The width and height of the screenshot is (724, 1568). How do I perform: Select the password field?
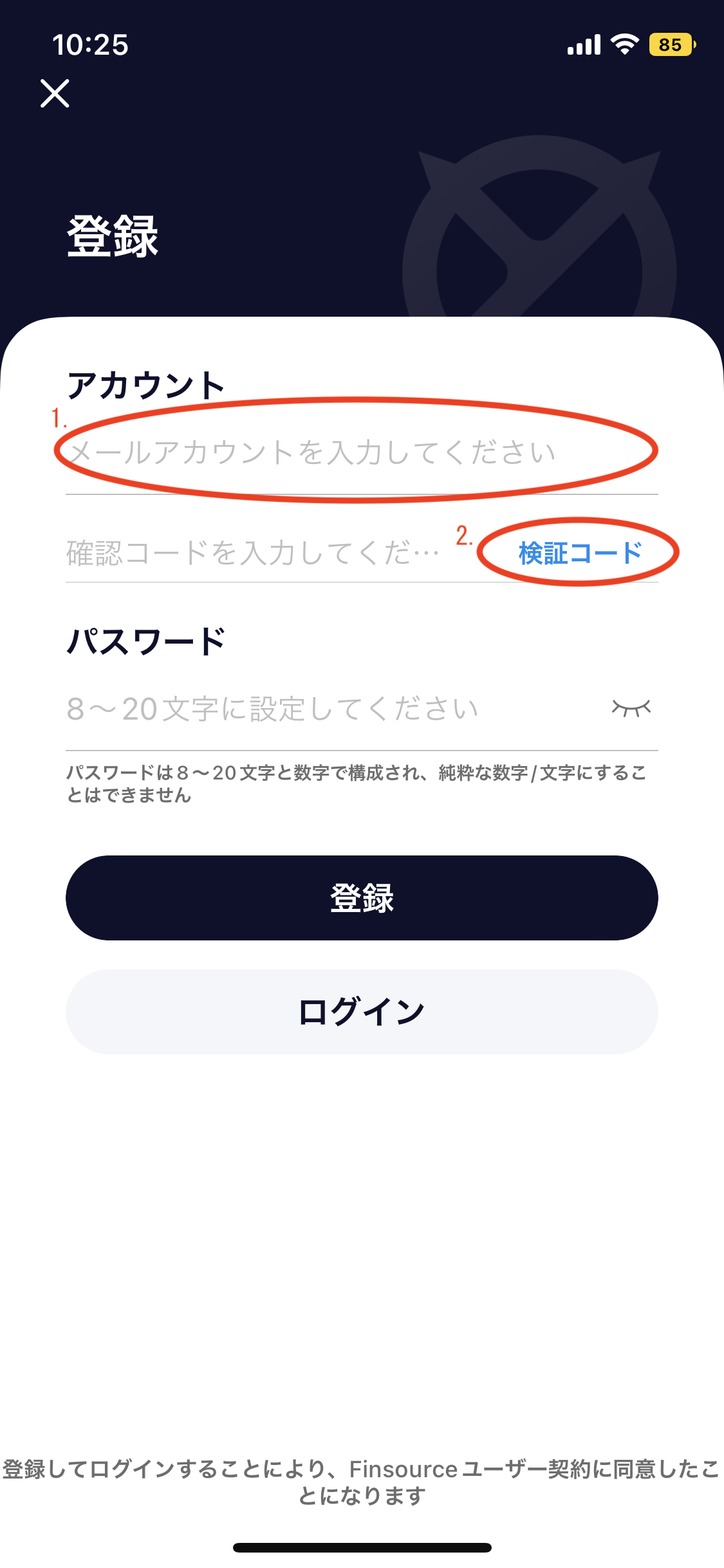tap(322, 709)
